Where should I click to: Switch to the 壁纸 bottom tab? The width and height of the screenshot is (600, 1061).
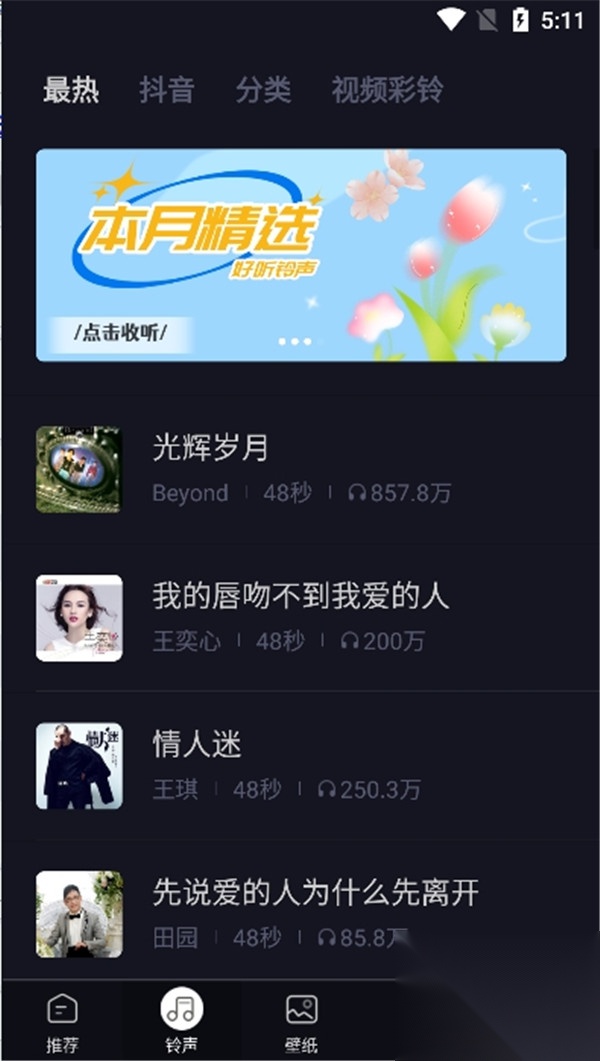(x=301, y=1021)
